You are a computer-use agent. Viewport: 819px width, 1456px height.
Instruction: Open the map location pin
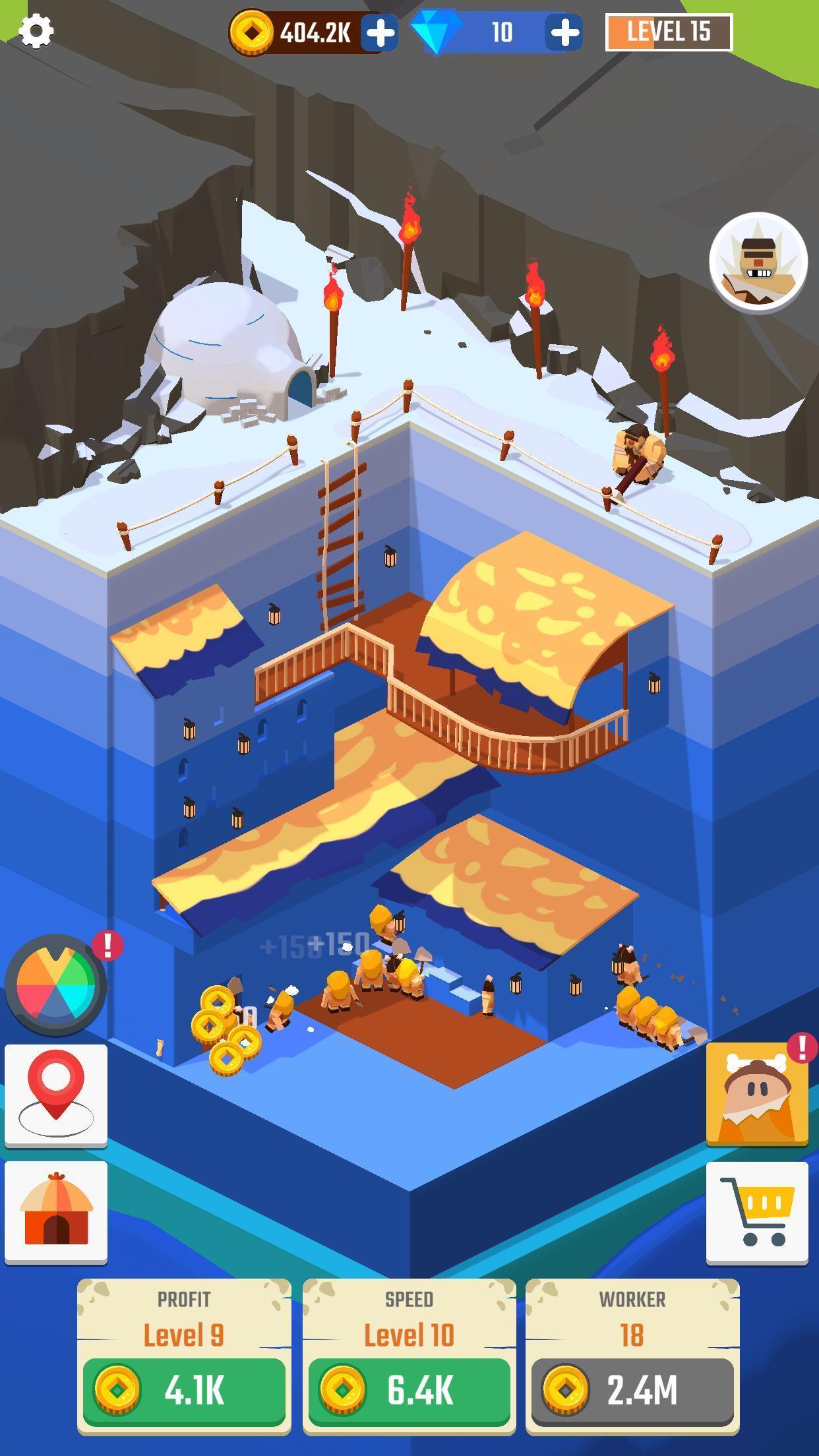(x=56, y=1095)
